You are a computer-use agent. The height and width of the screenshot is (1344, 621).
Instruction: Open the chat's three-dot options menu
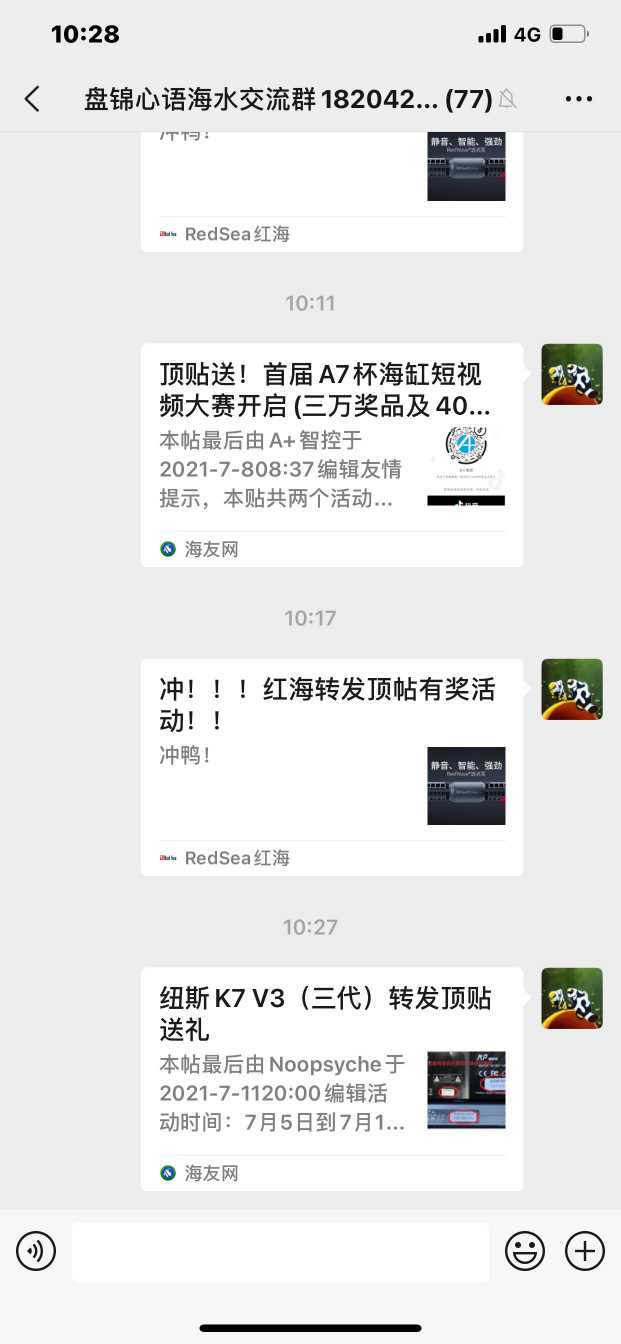coord(579,99)
